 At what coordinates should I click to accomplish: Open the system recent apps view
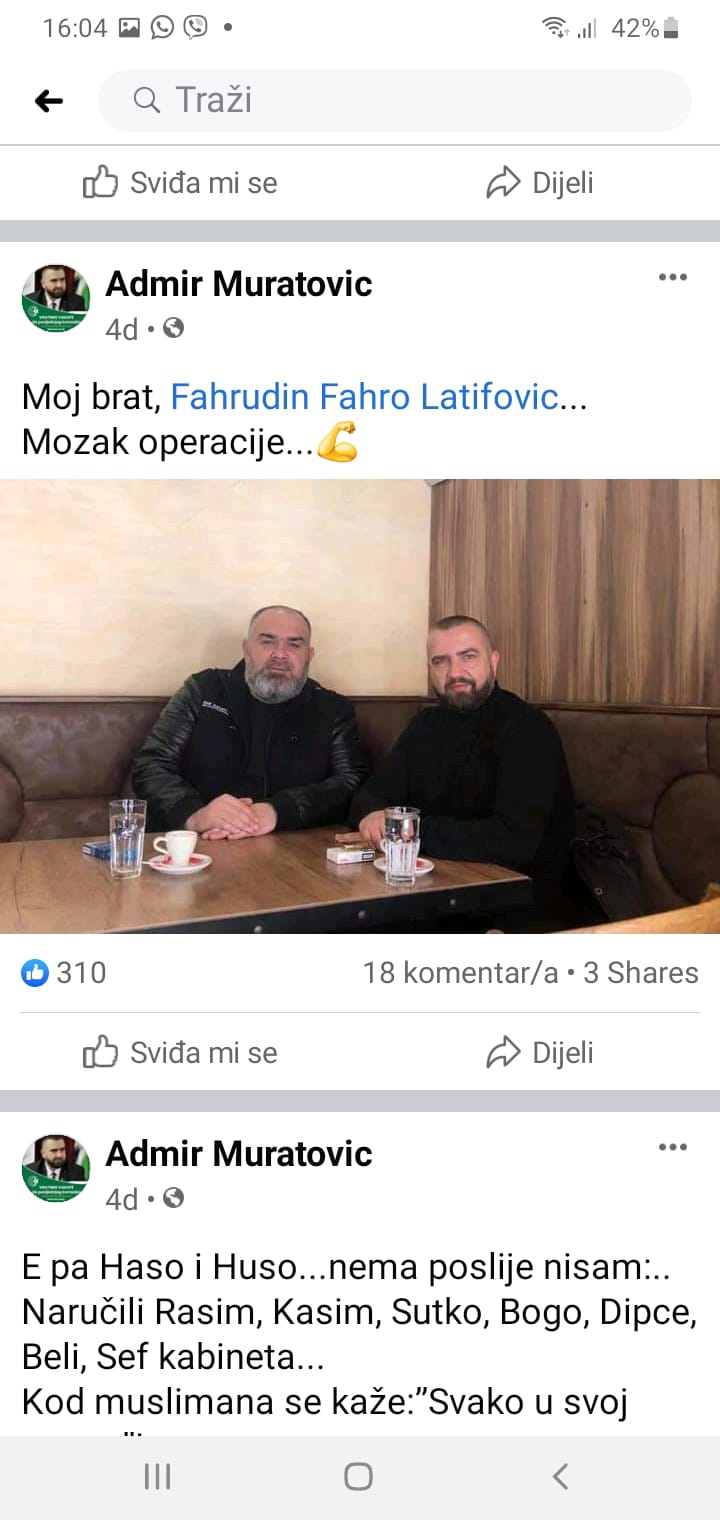point(157,1476)
